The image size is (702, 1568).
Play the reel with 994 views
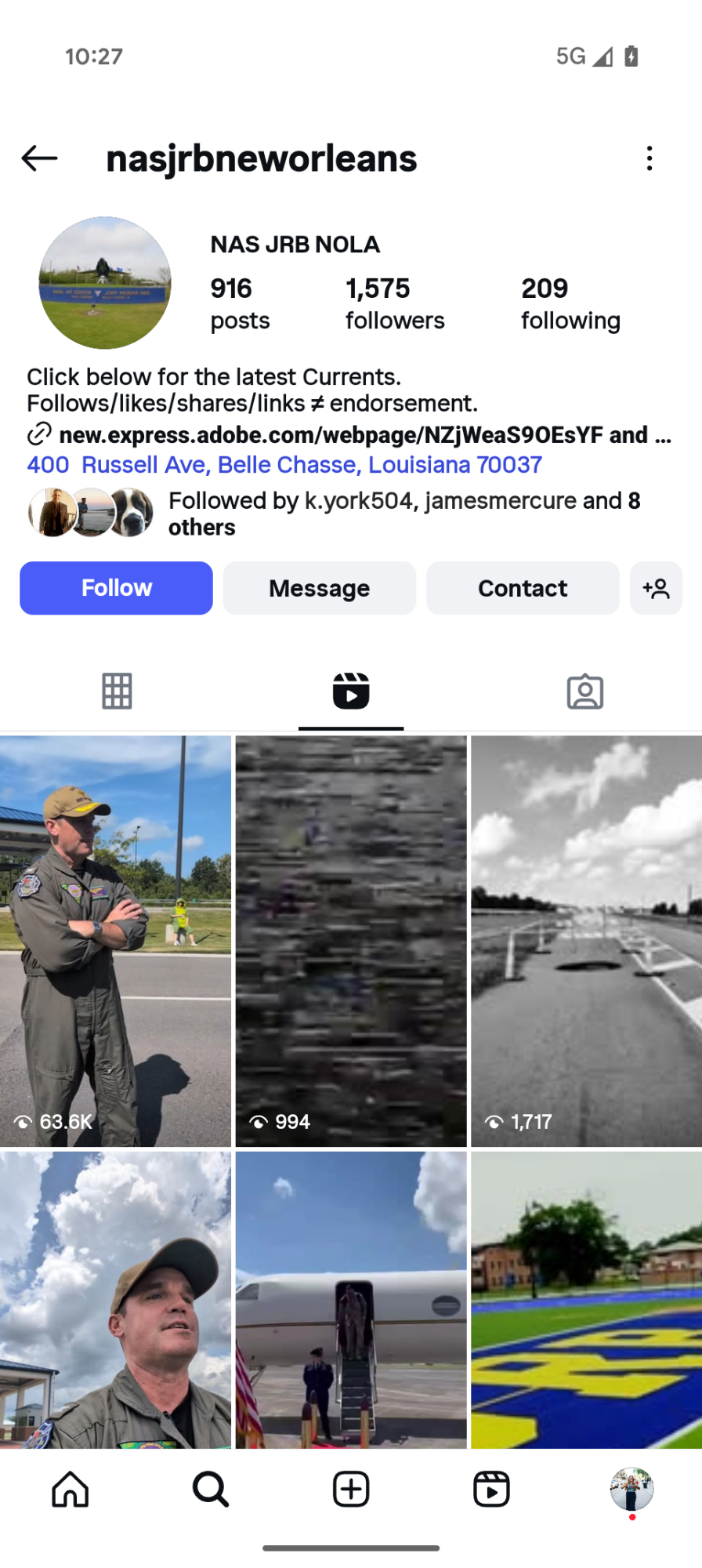(x=350, y=941)
